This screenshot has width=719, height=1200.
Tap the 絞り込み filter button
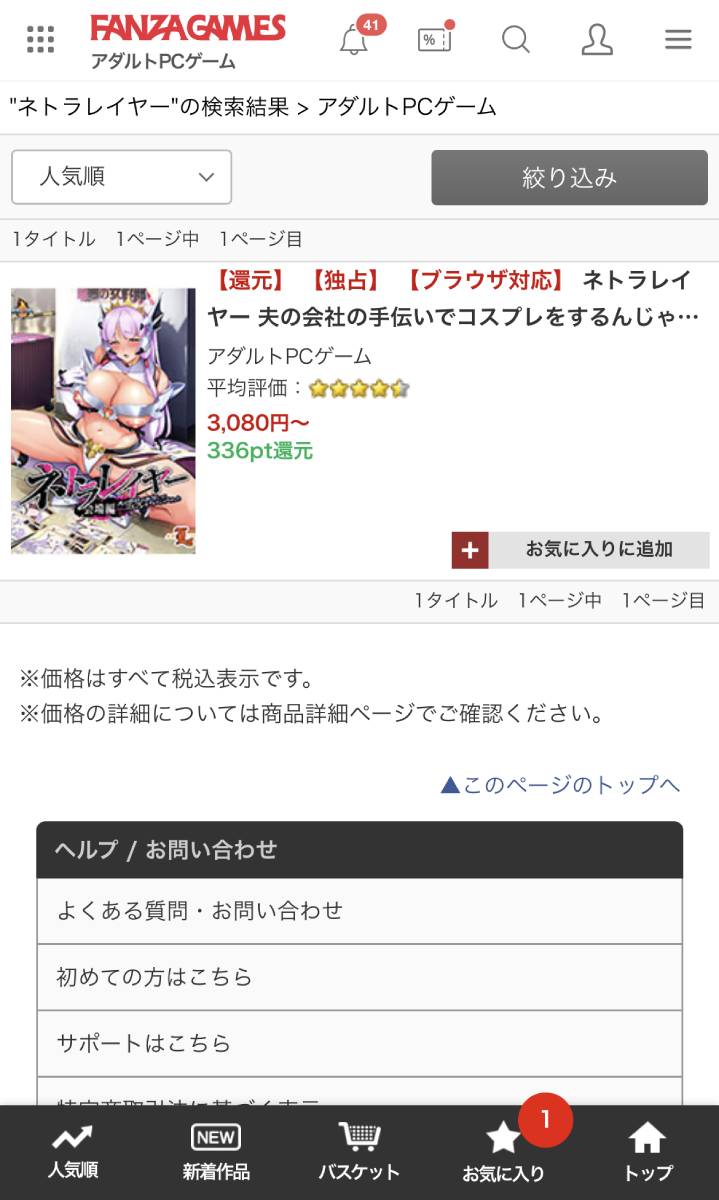pos(569,178)
